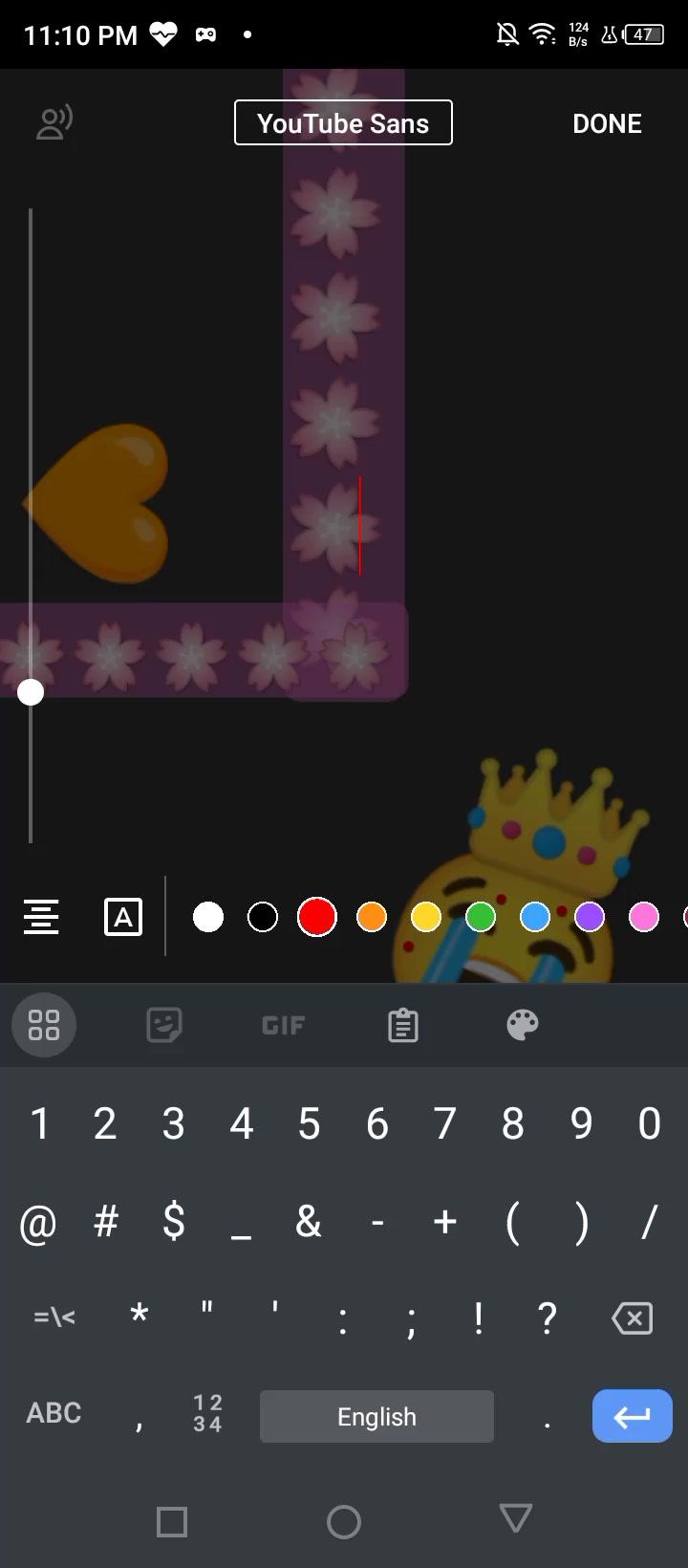Tap the text-to-speech voice icon
688x1568 pixels.
click(54, 123)
